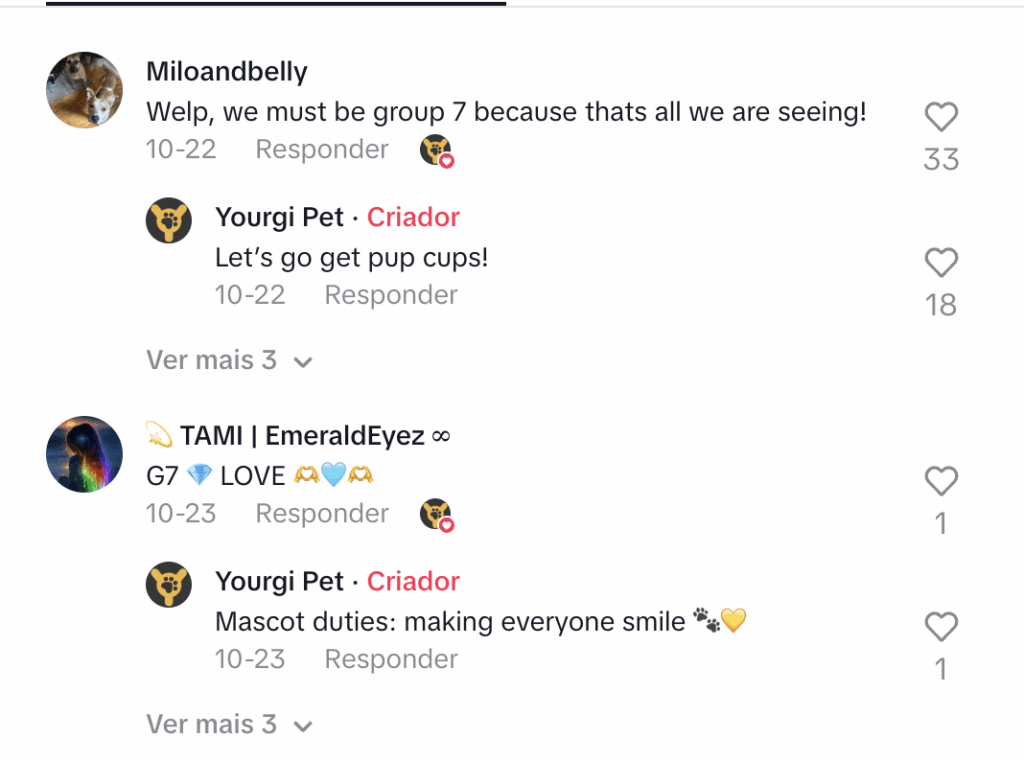Like Miloandbelly's comment
The image size is (1024, 761).
coord(941,118)
